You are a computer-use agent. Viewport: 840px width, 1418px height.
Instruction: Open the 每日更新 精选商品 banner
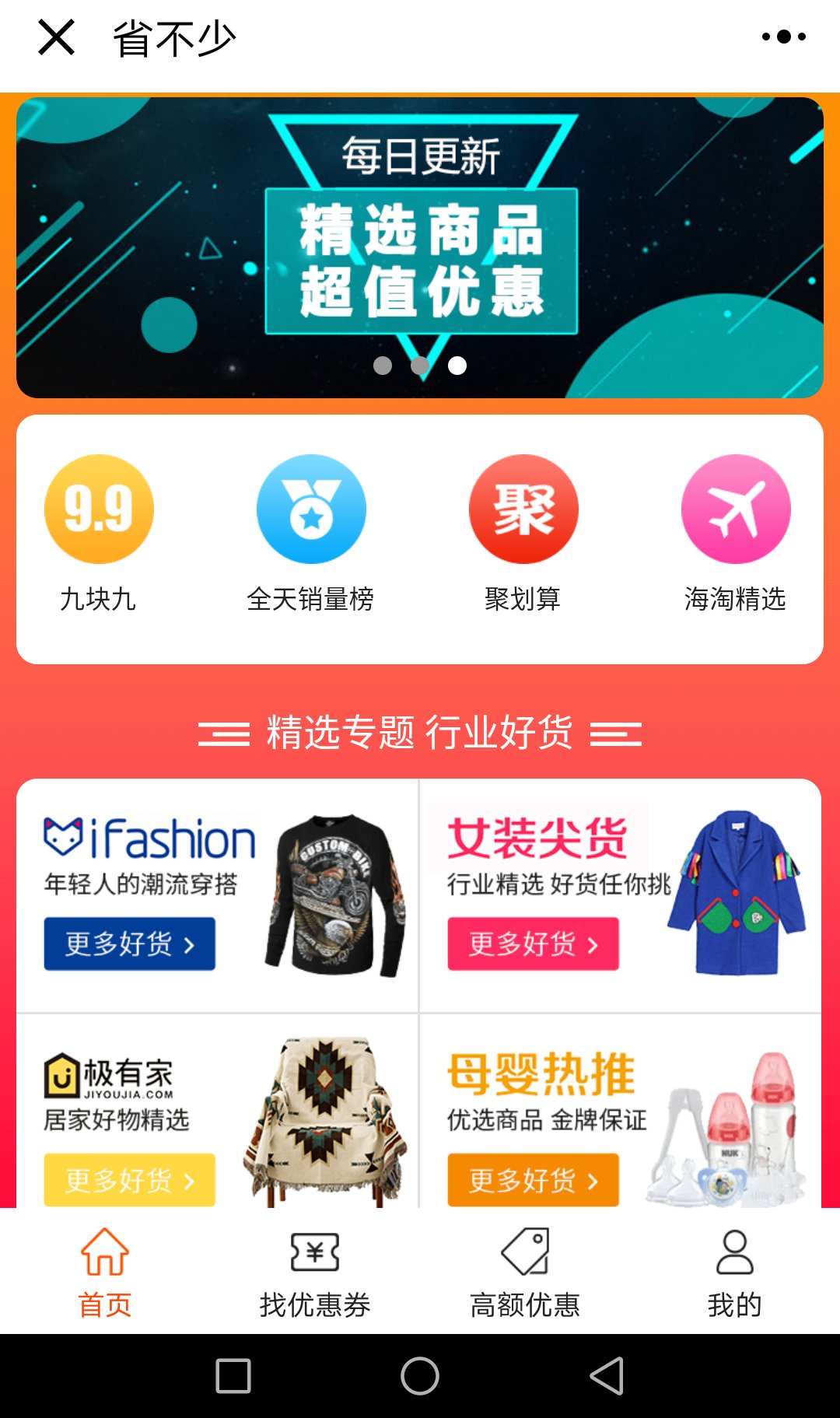tap(420, 247)
